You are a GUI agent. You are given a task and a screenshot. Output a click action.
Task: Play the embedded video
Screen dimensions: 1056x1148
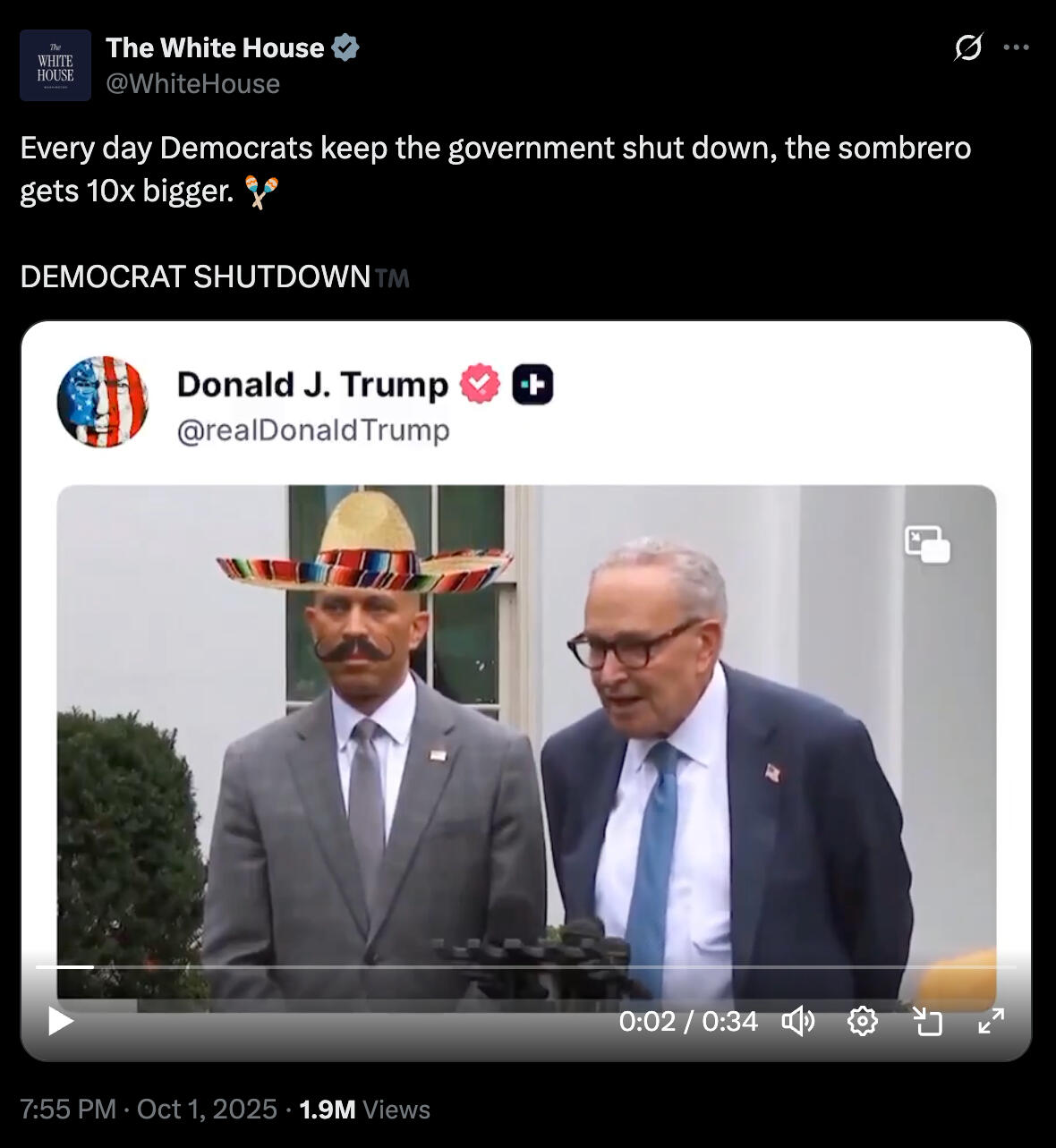(60, 1021)
